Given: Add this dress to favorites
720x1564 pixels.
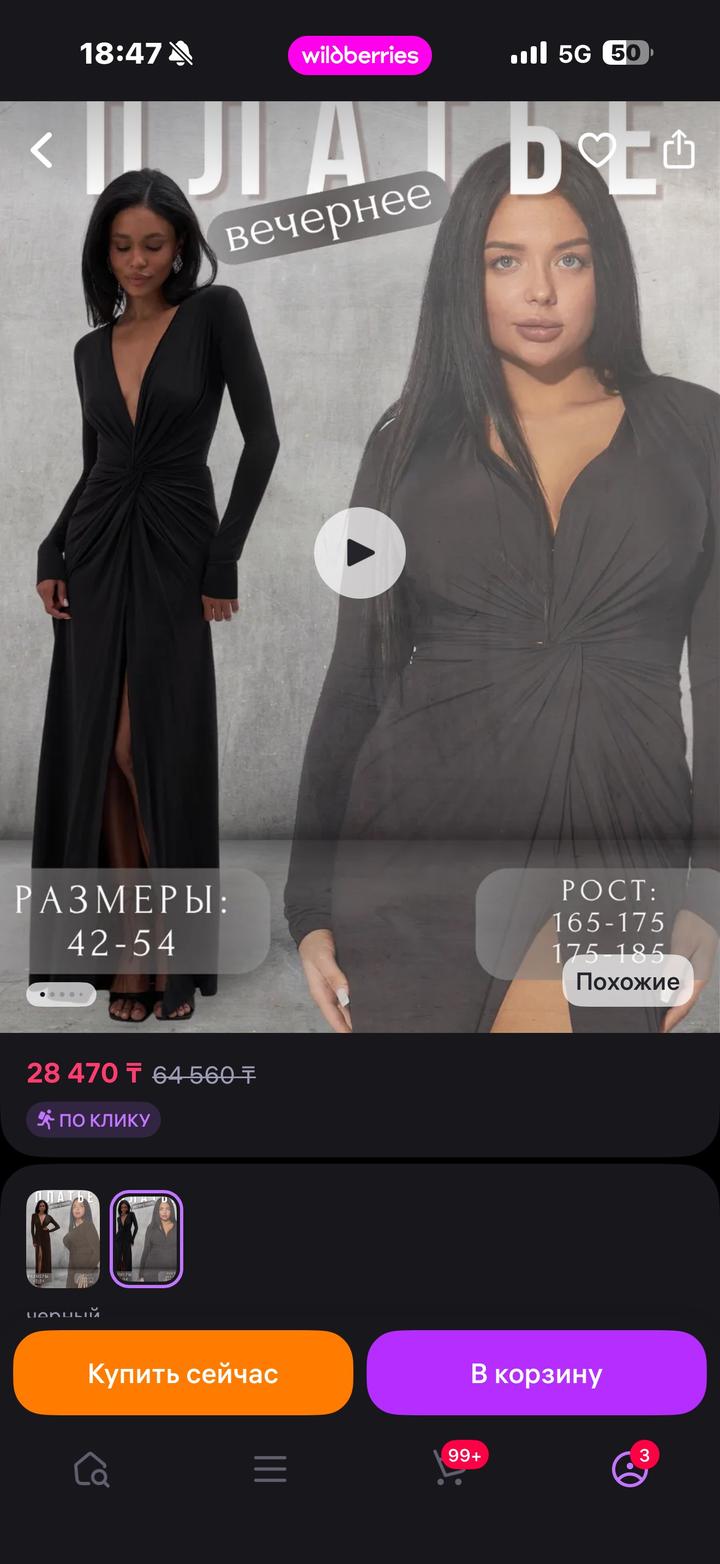Looking at the screenshot, I should click(x=597, y=150).
